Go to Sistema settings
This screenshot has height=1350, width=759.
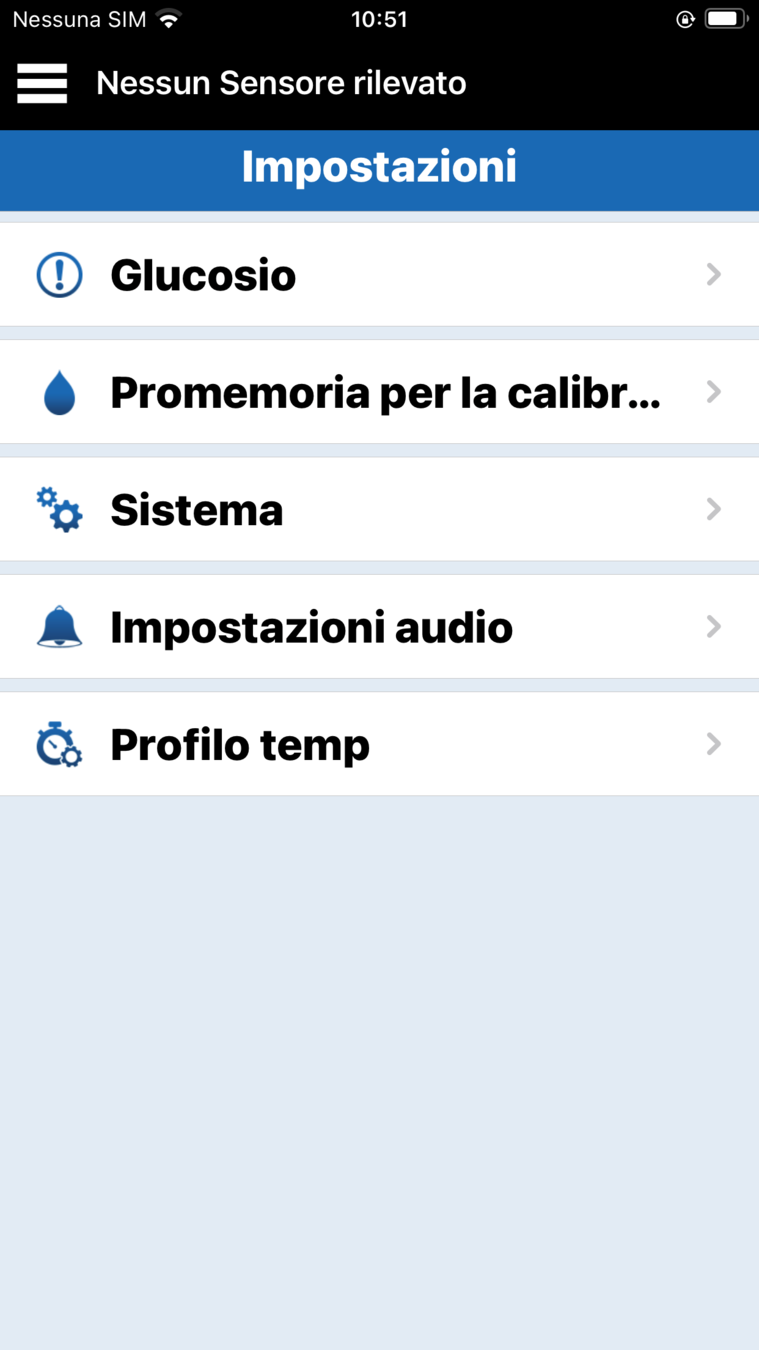[x=379, y=510]
